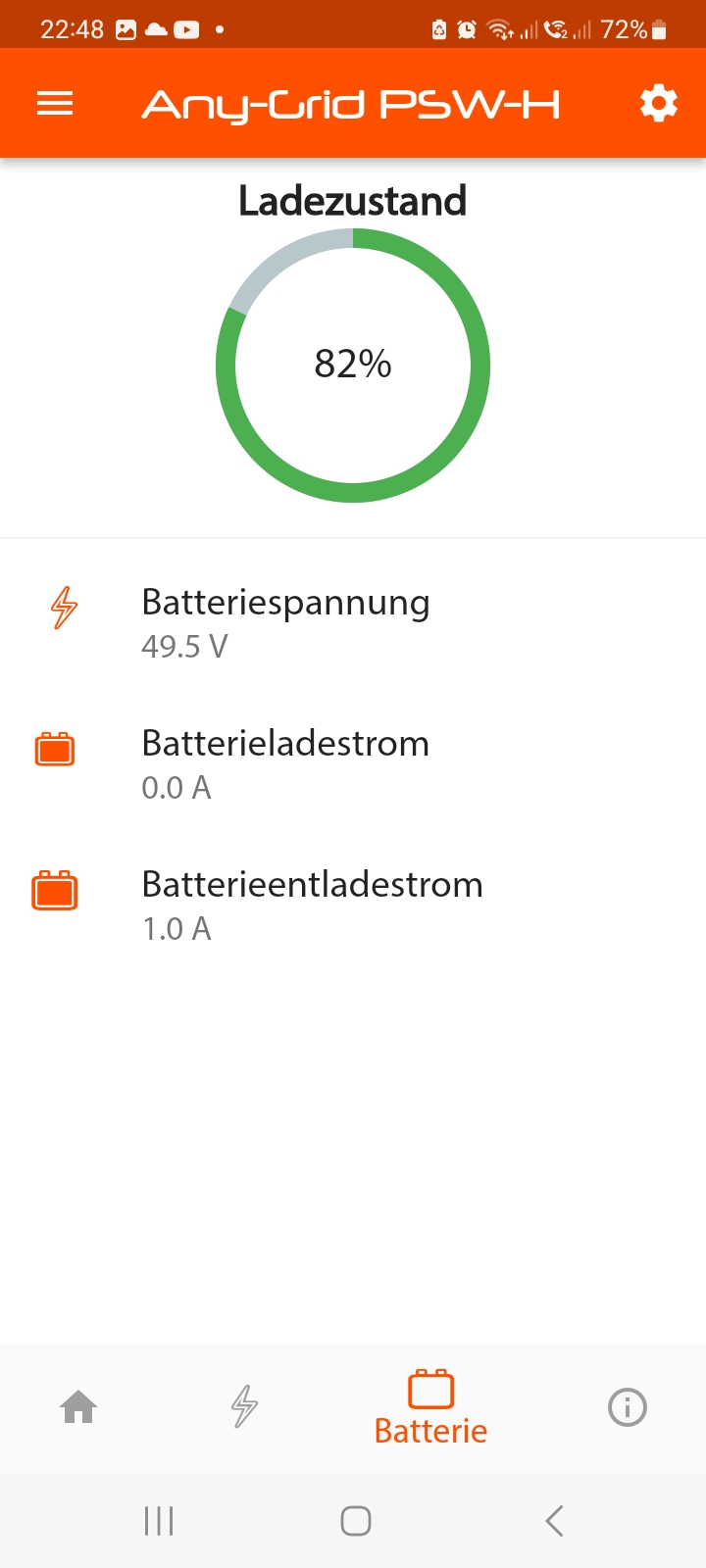Open the info tab
This screenshot has height=1568, width=706.
[x=628, y=1408]
